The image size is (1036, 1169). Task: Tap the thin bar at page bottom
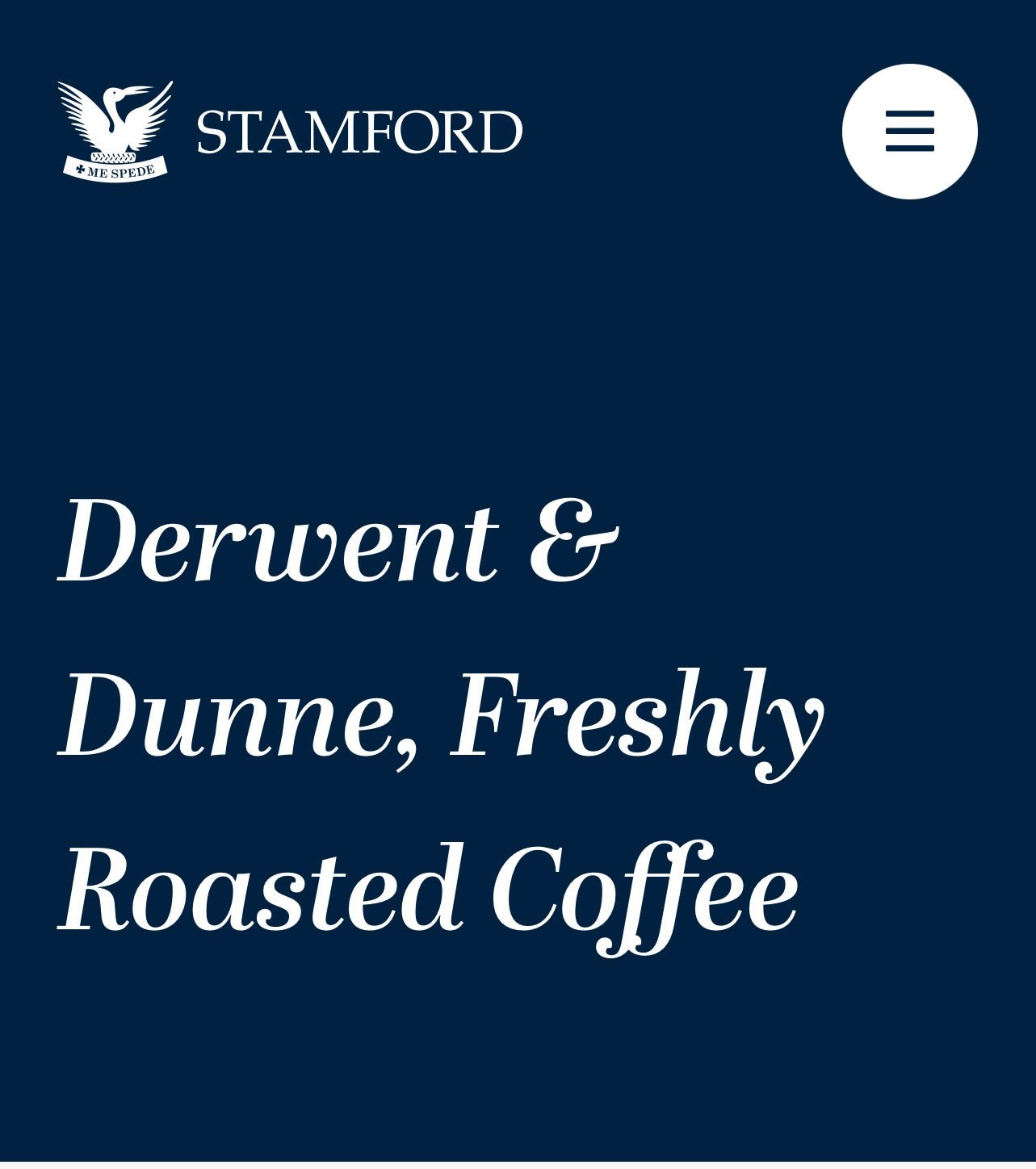(518, 1165)
